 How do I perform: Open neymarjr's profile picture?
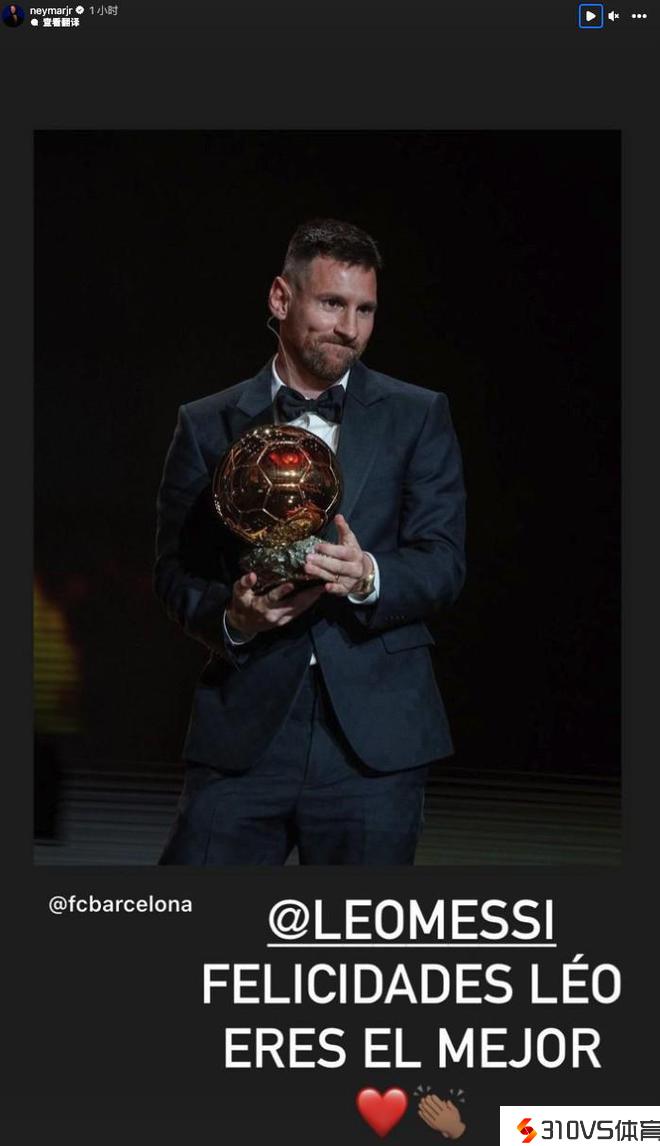(13, 16)
